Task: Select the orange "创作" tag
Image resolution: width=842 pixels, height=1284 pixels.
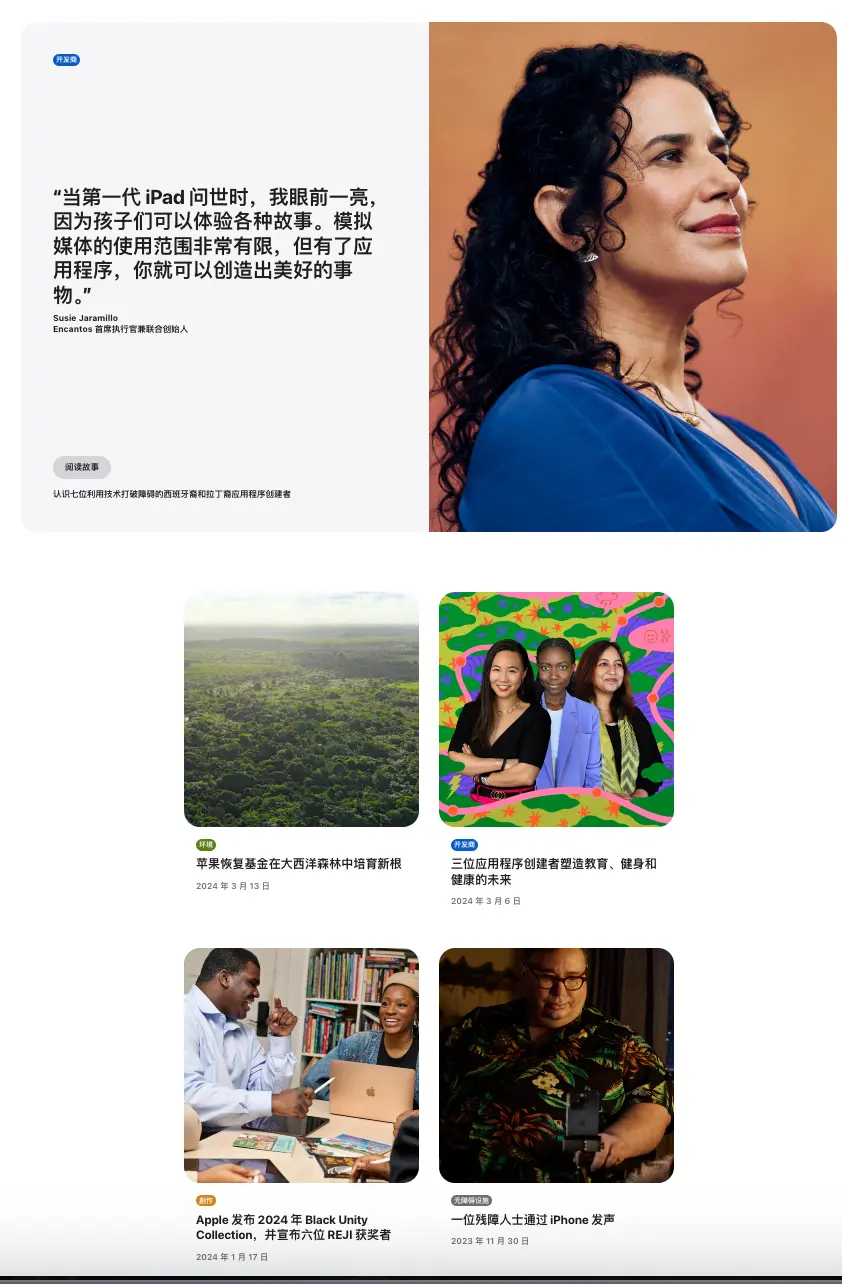Action: pyautogui.click(x=206, y=1200)
